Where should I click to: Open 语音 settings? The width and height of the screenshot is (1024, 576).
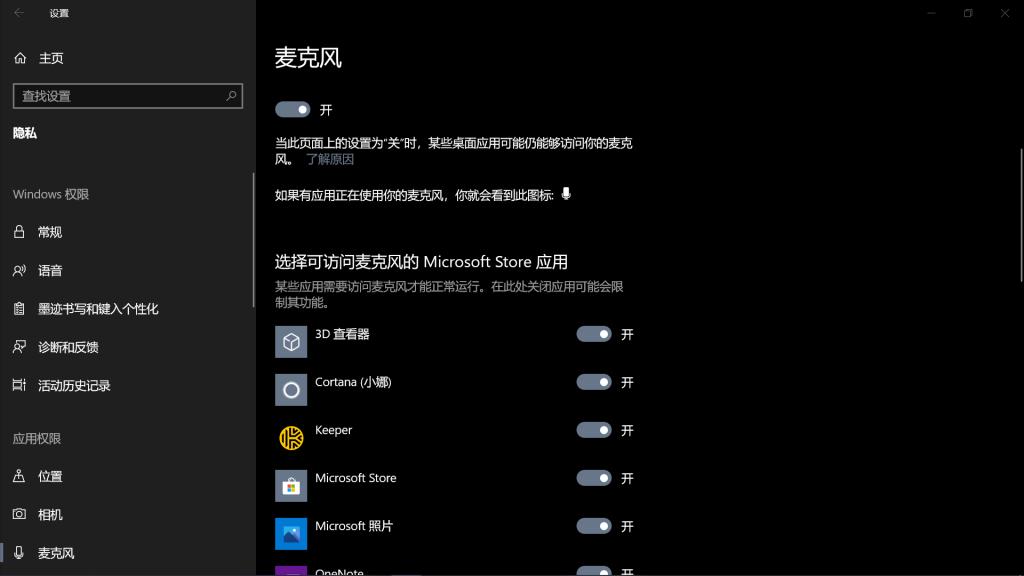(50, 270)
